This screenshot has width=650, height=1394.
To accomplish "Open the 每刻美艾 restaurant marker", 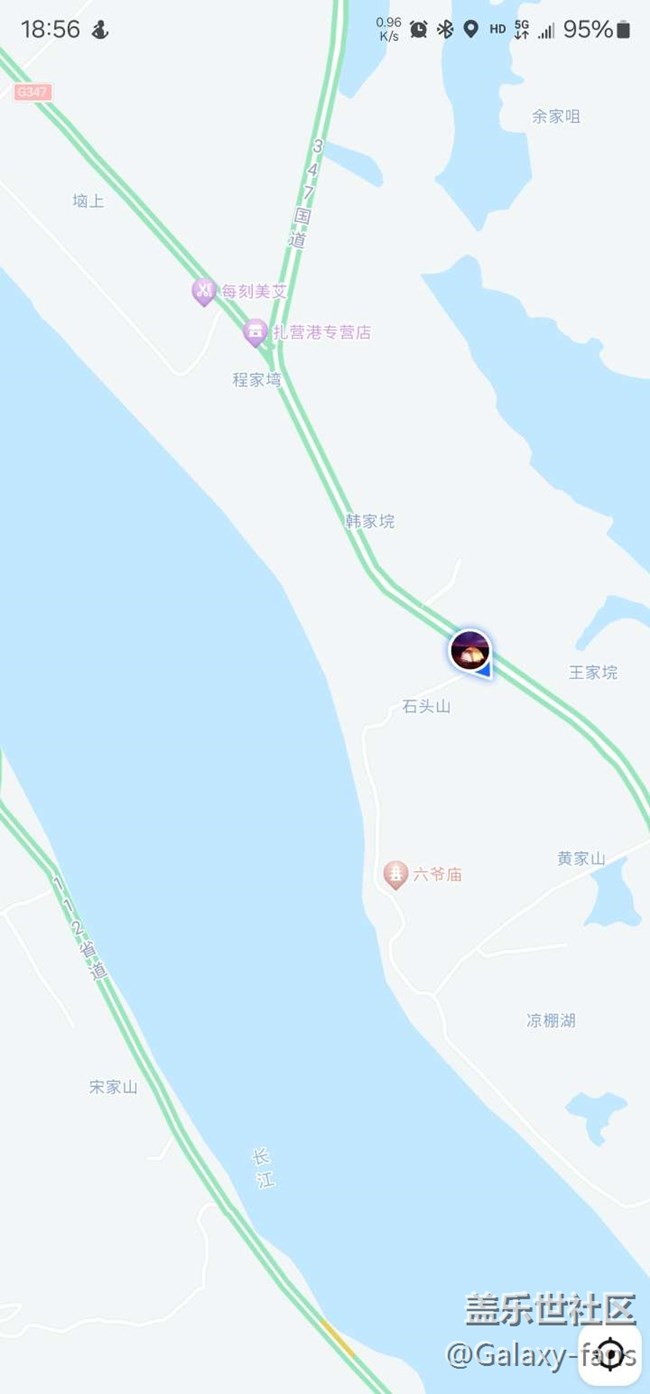I will click(x=204, y=291).
